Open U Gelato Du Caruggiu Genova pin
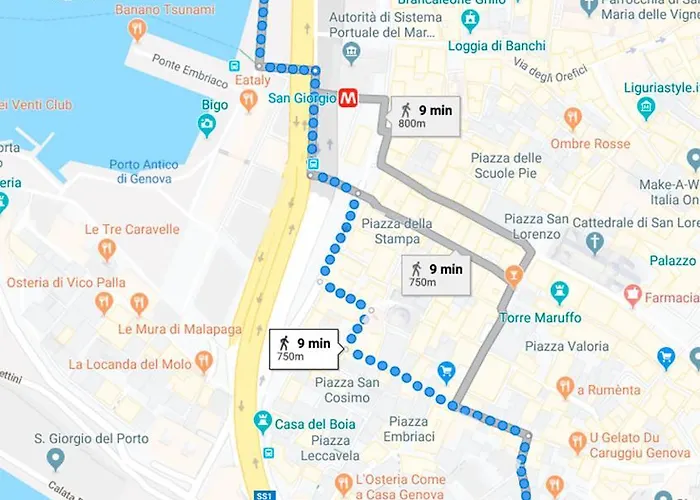 pyautogui.click(x=576, y=441)
